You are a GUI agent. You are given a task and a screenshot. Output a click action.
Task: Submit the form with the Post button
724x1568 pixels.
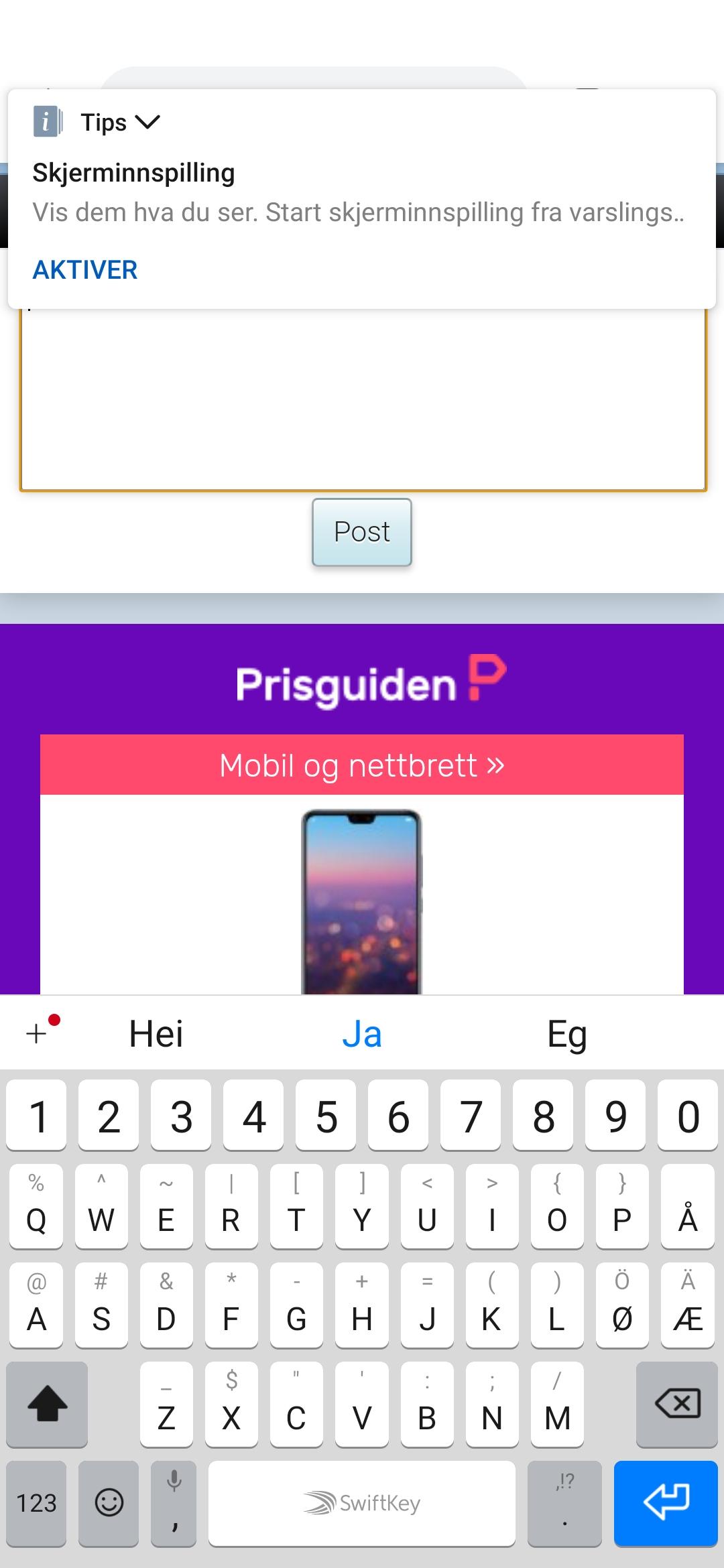tap(362, 532)
